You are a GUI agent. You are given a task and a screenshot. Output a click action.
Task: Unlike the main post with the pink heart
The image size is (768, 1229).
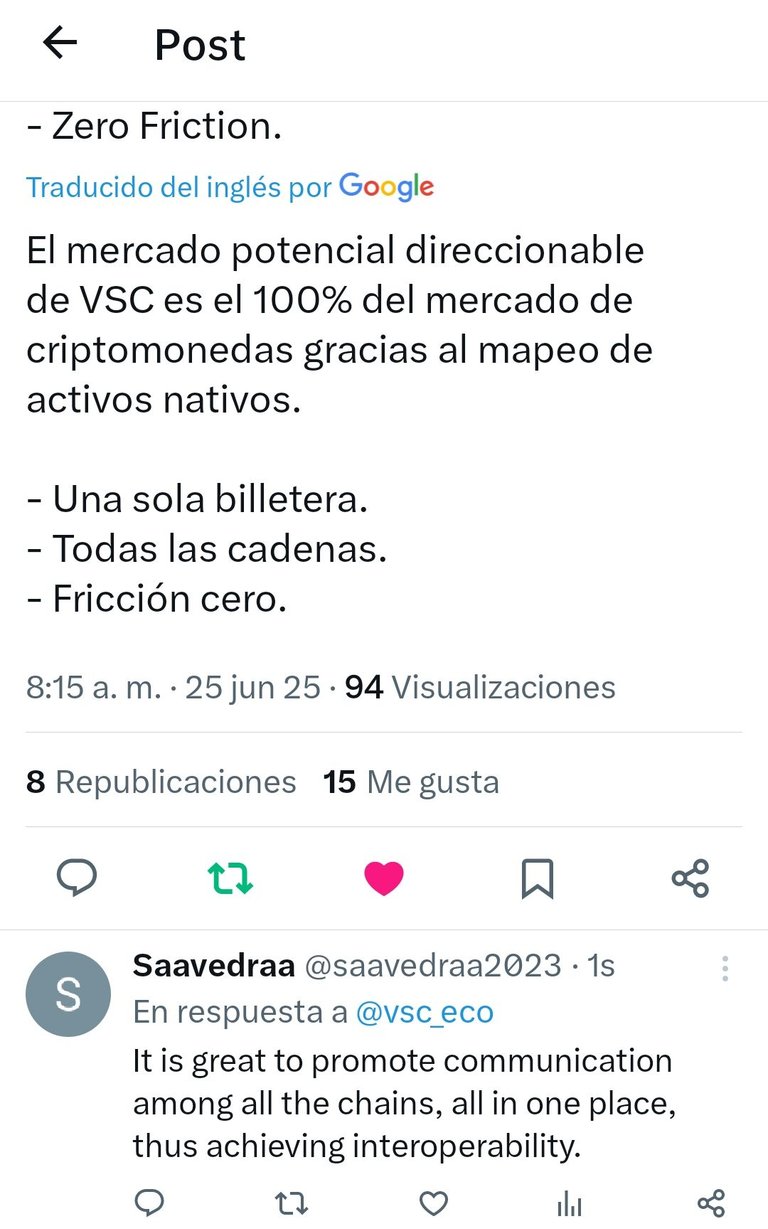click(384, 878)
